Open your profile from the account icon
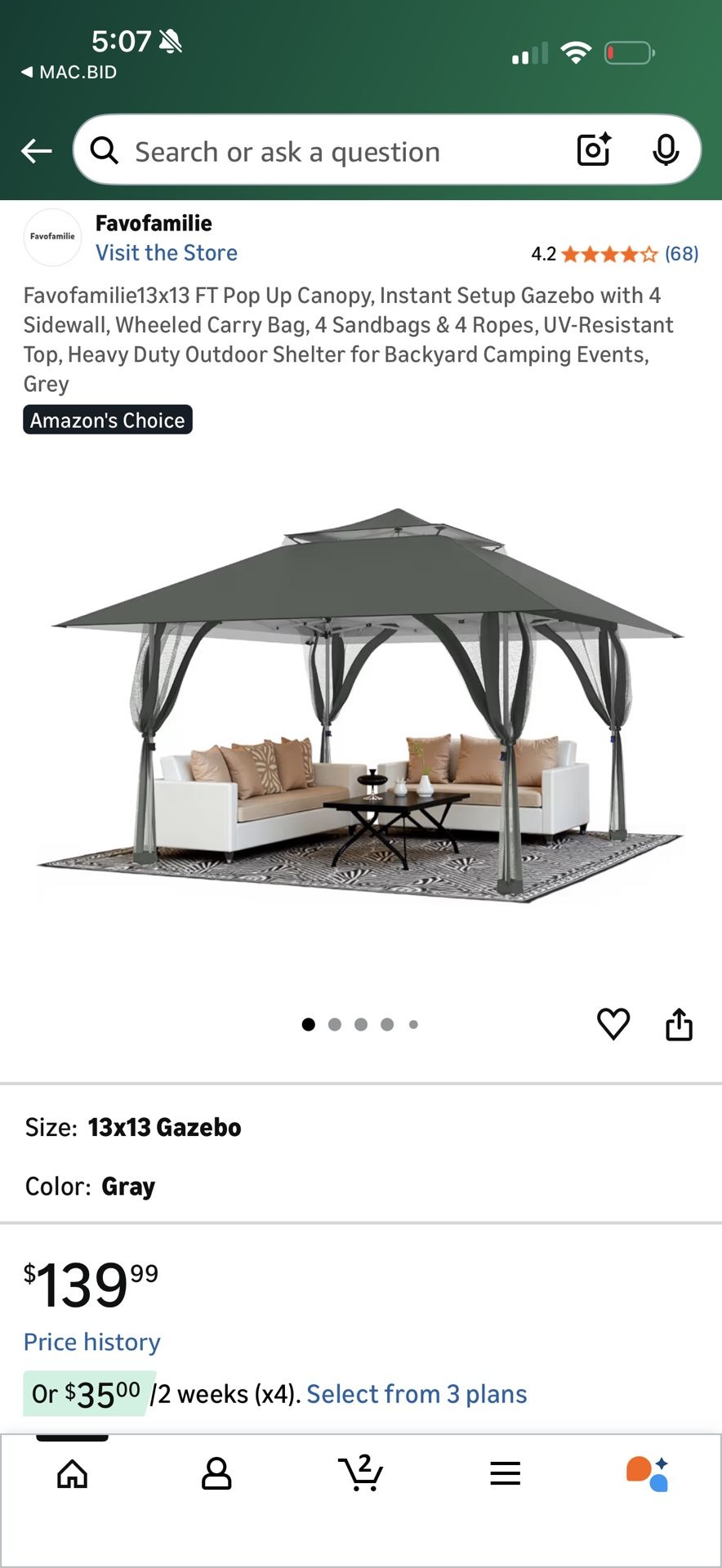Image resolution: width=722 pixels, height=1568 pixels. coord(216,1474)
